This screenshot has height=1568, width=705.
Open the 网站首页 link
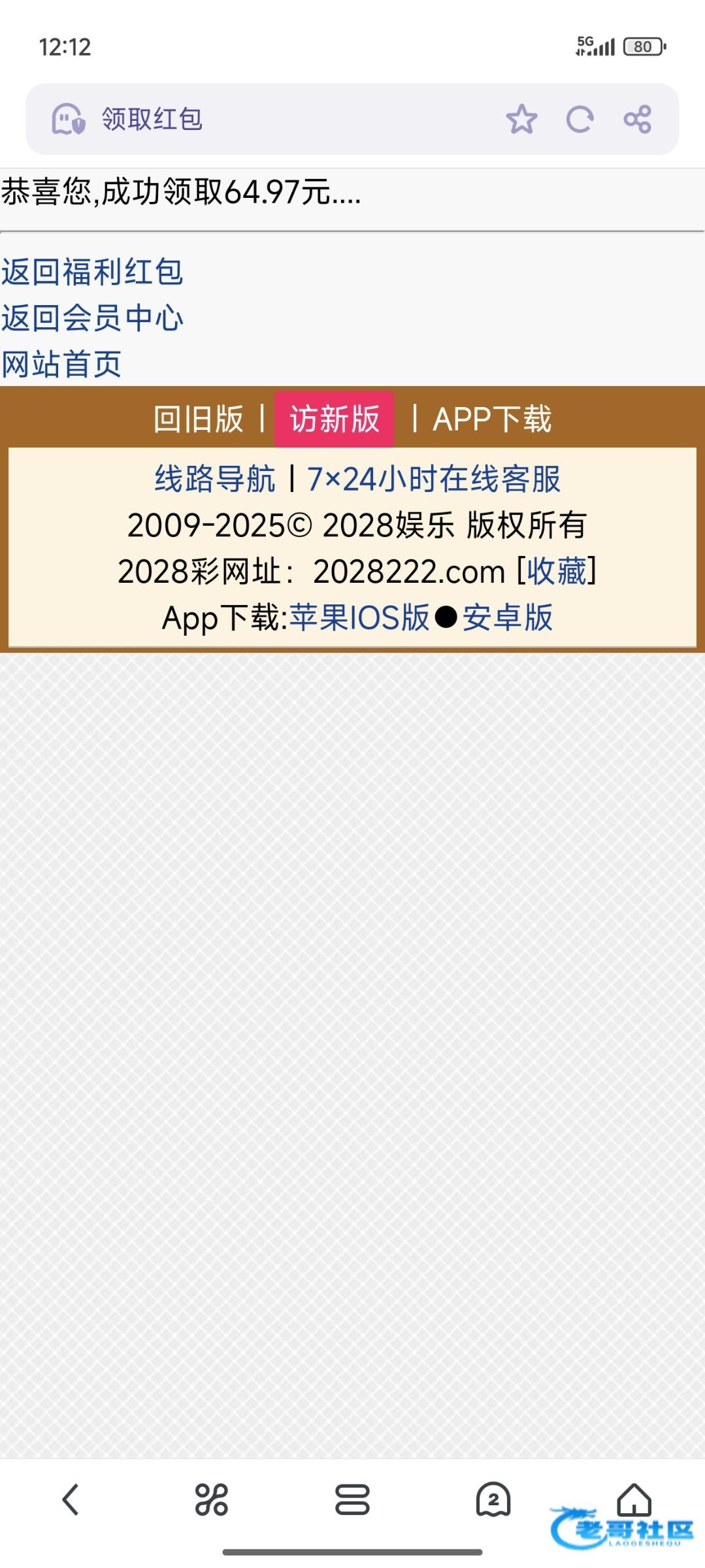(x=61, y=364)
